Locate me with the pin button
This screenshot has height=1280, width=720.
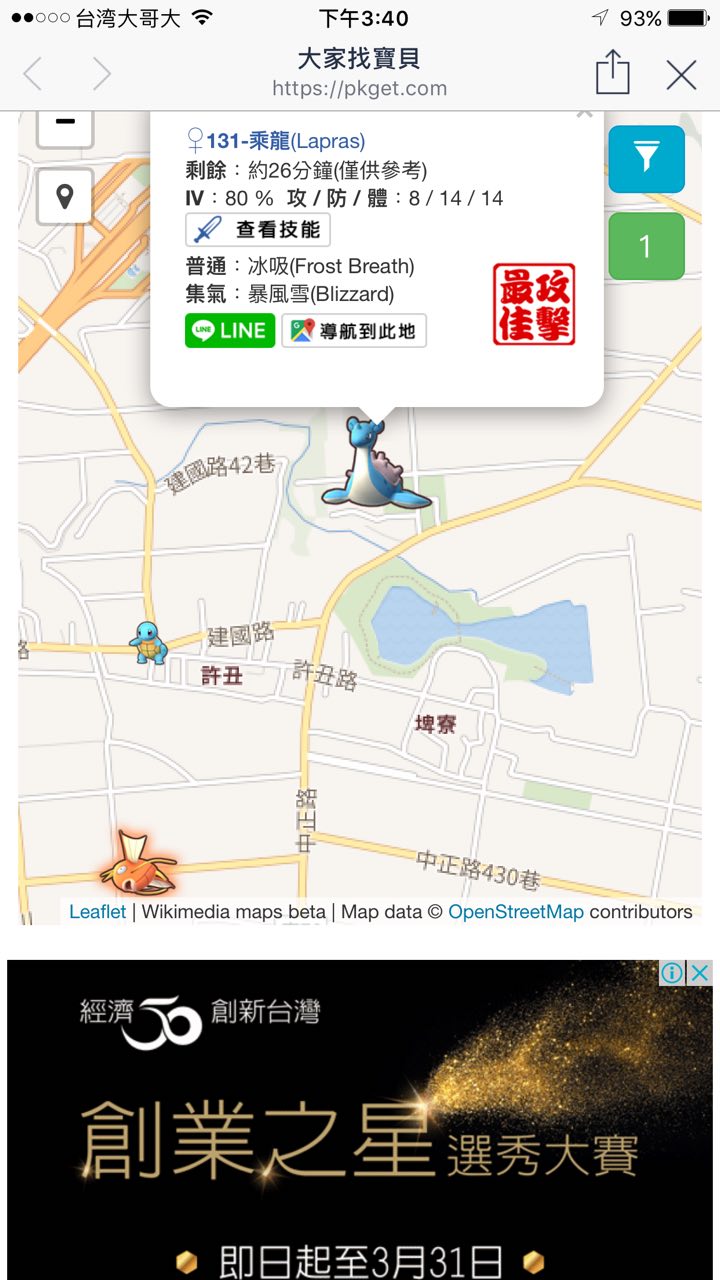click(x=65, y=196)
